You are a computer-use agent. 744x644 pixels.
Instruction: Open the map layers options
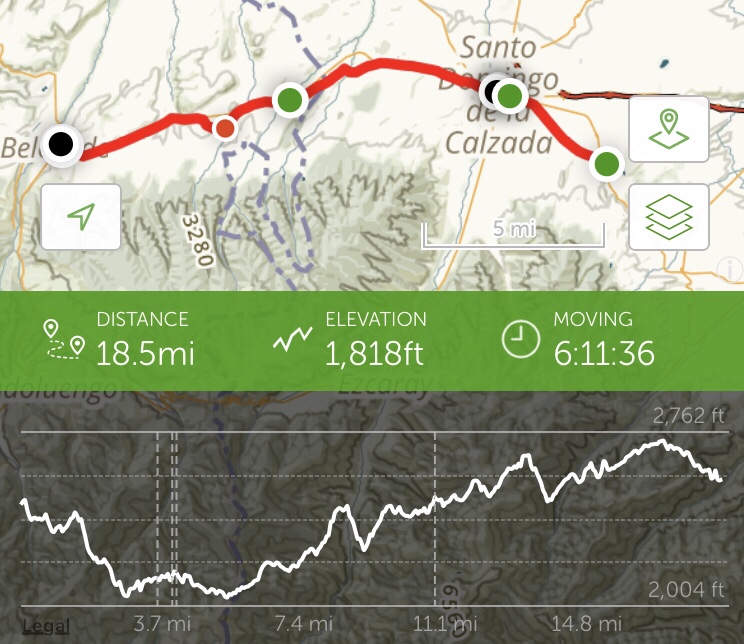[x=668, y=215]
